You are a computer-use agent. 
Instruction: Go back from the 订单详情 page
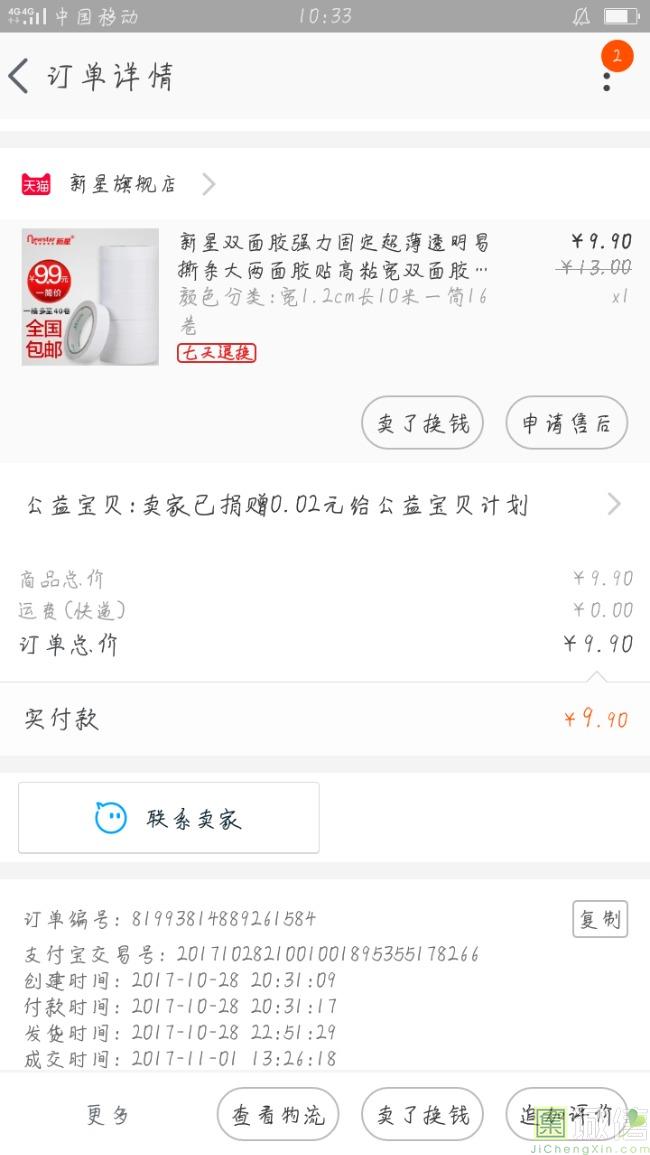pos(19,76)
